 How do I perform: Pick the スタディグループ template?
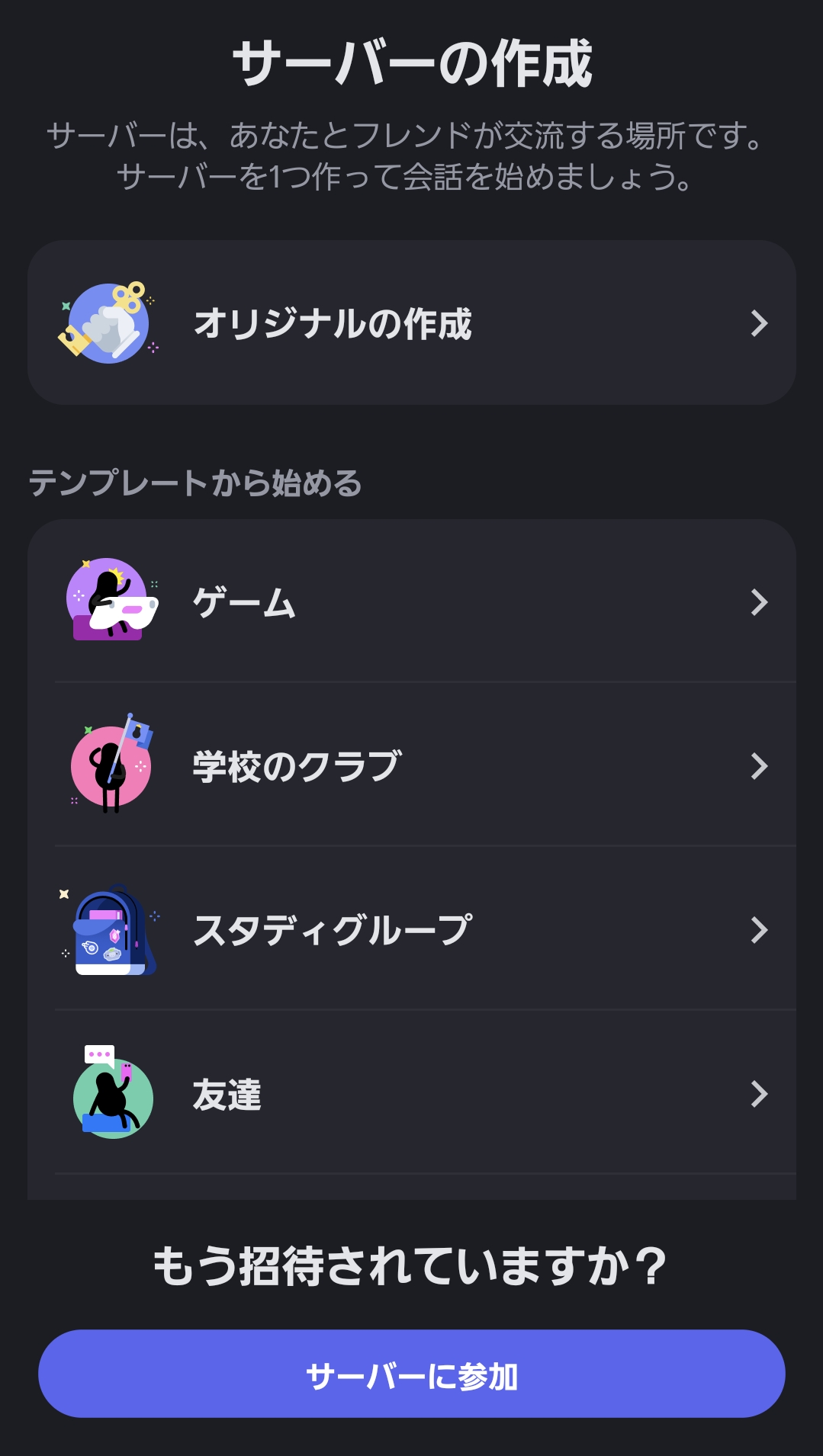tap(411, 930)
